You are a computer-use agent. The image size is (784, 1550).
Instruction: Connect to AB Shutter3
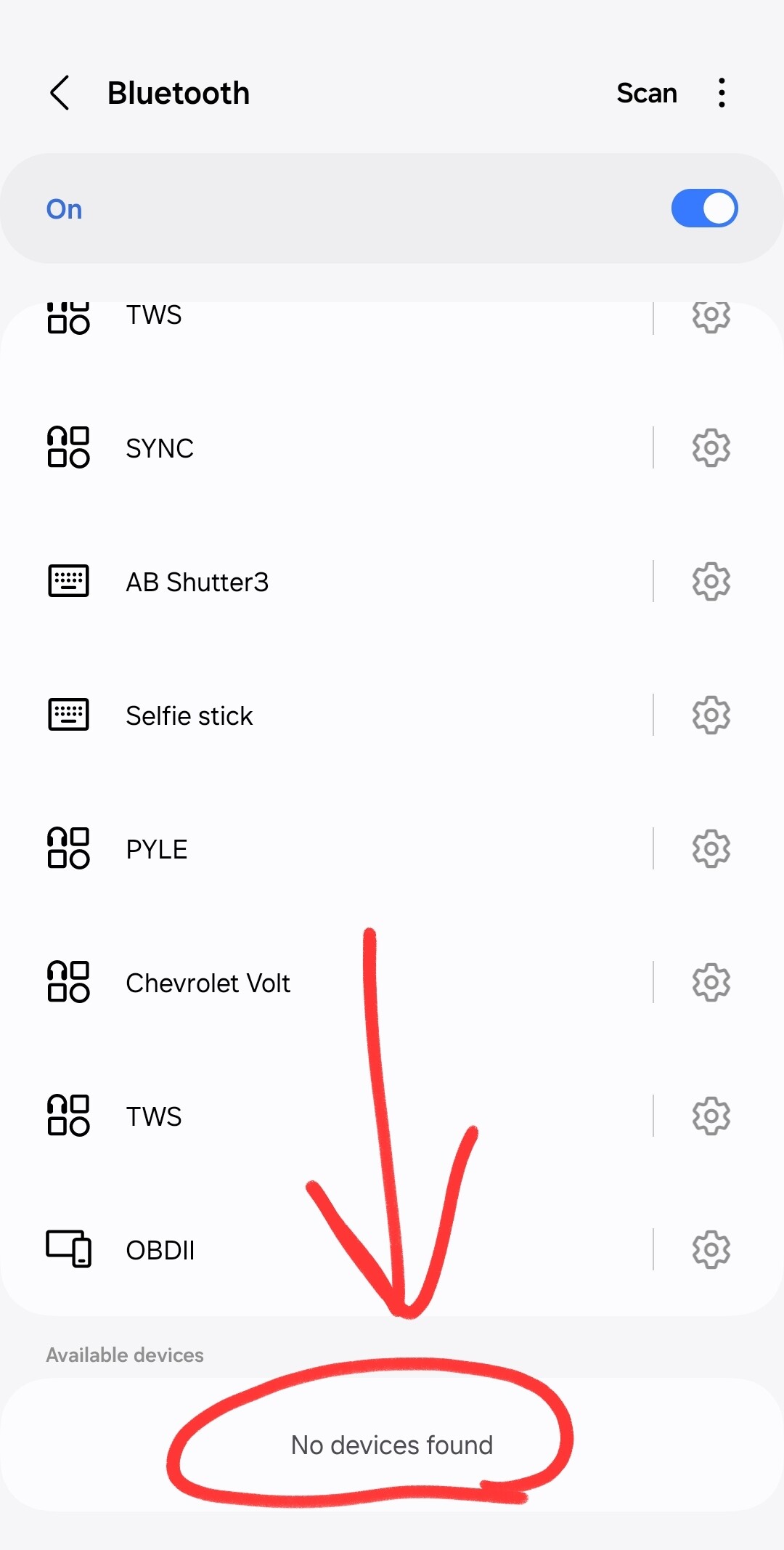[327, 581]
